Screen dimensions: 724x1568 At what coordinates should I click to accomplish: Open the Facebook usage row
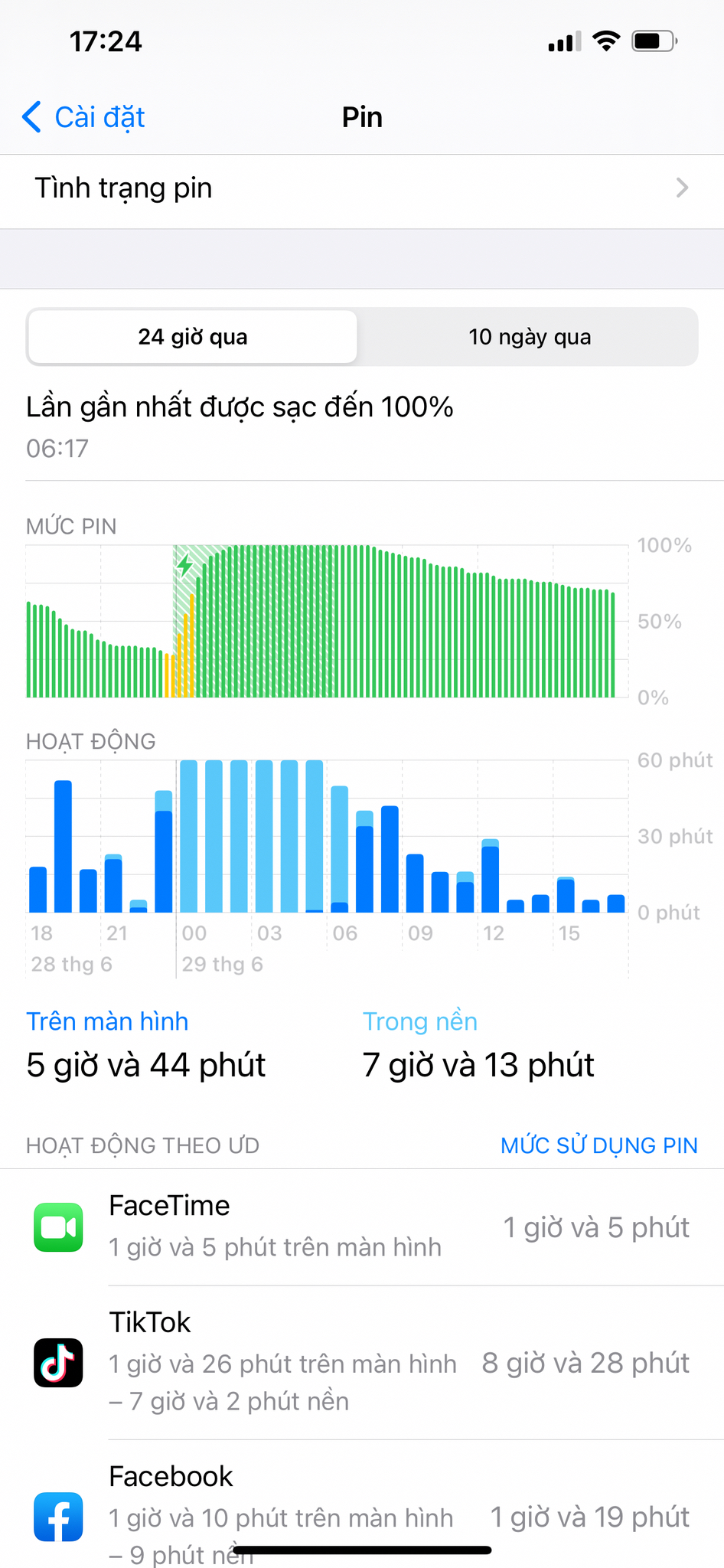(362, 1504)
